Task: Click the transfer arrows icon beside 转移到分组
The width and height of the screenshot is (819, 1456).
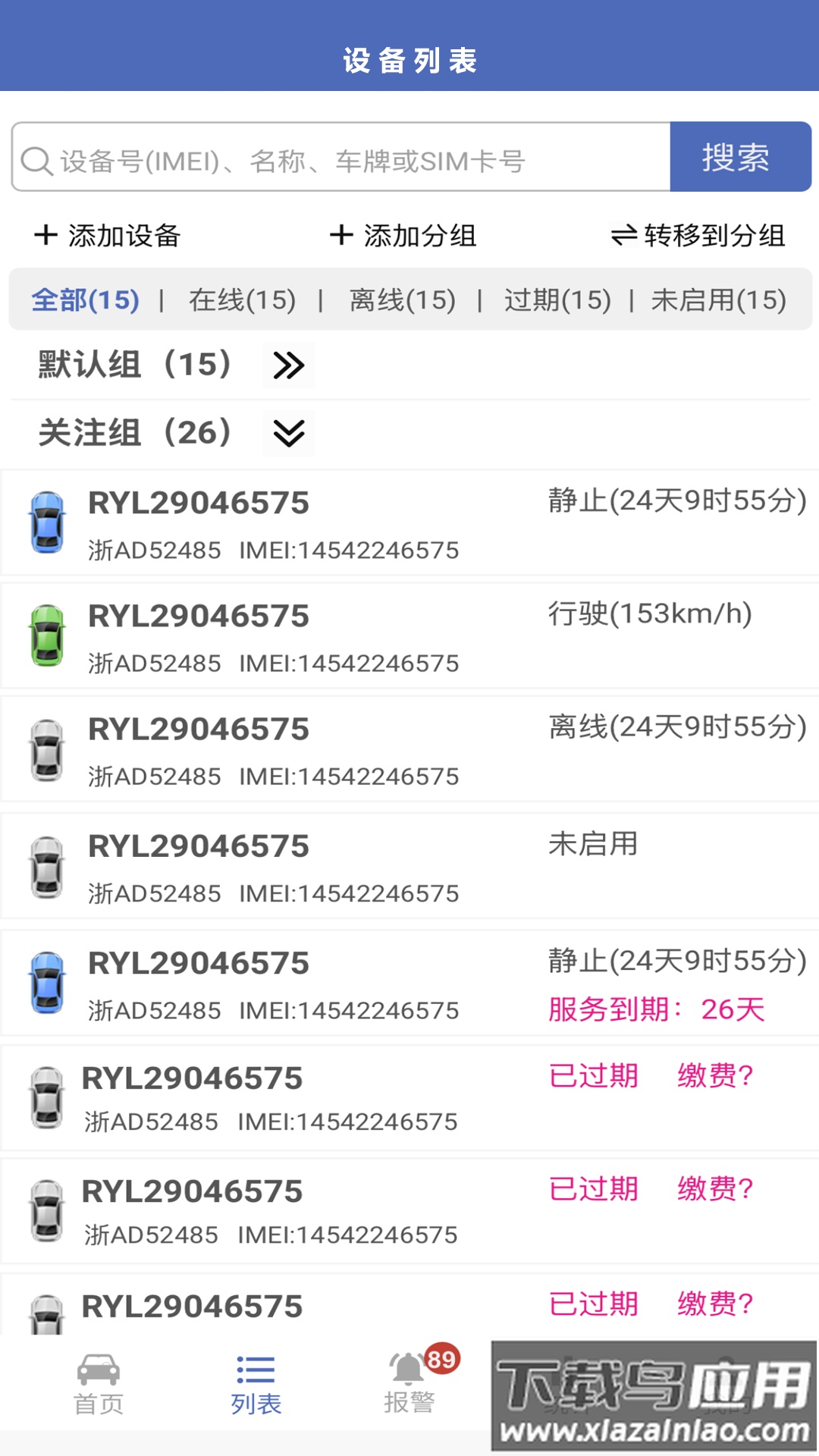Action: coord(623,236)
